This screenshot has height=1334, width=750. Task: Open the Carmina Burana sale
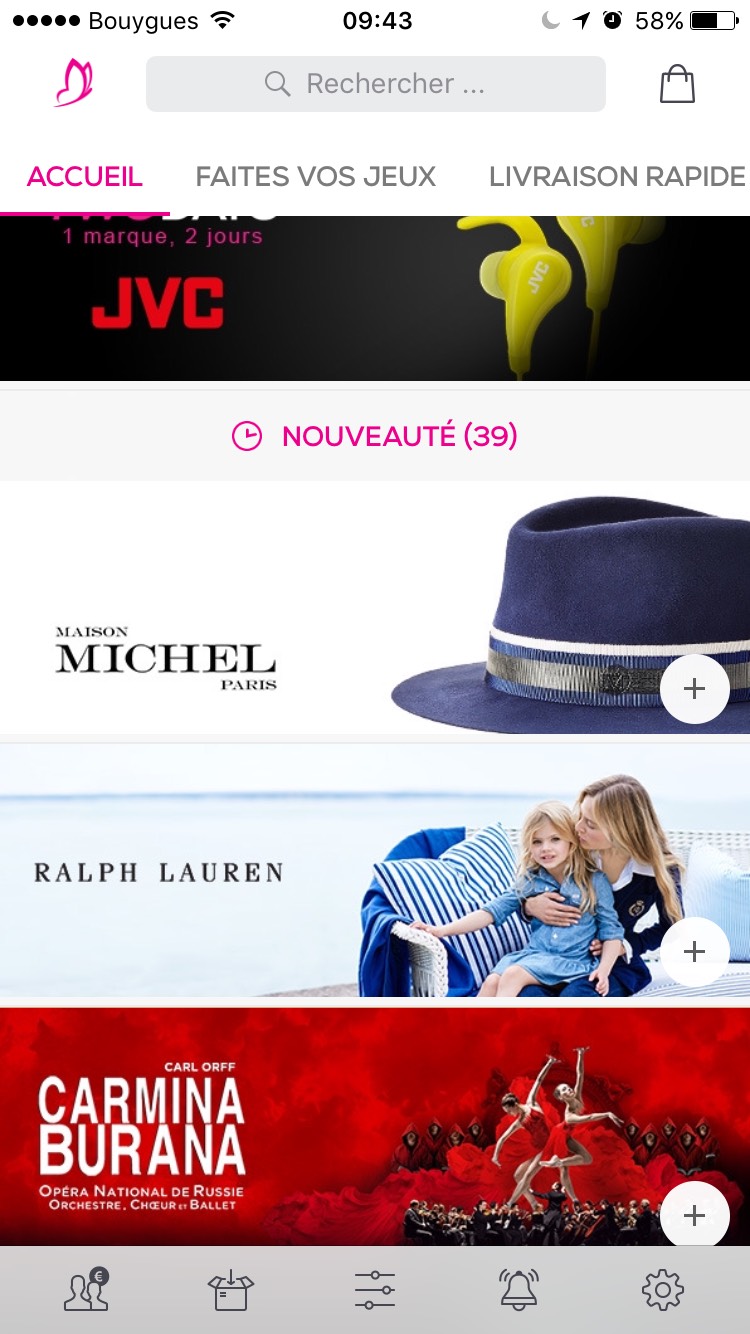point(375,1127)
